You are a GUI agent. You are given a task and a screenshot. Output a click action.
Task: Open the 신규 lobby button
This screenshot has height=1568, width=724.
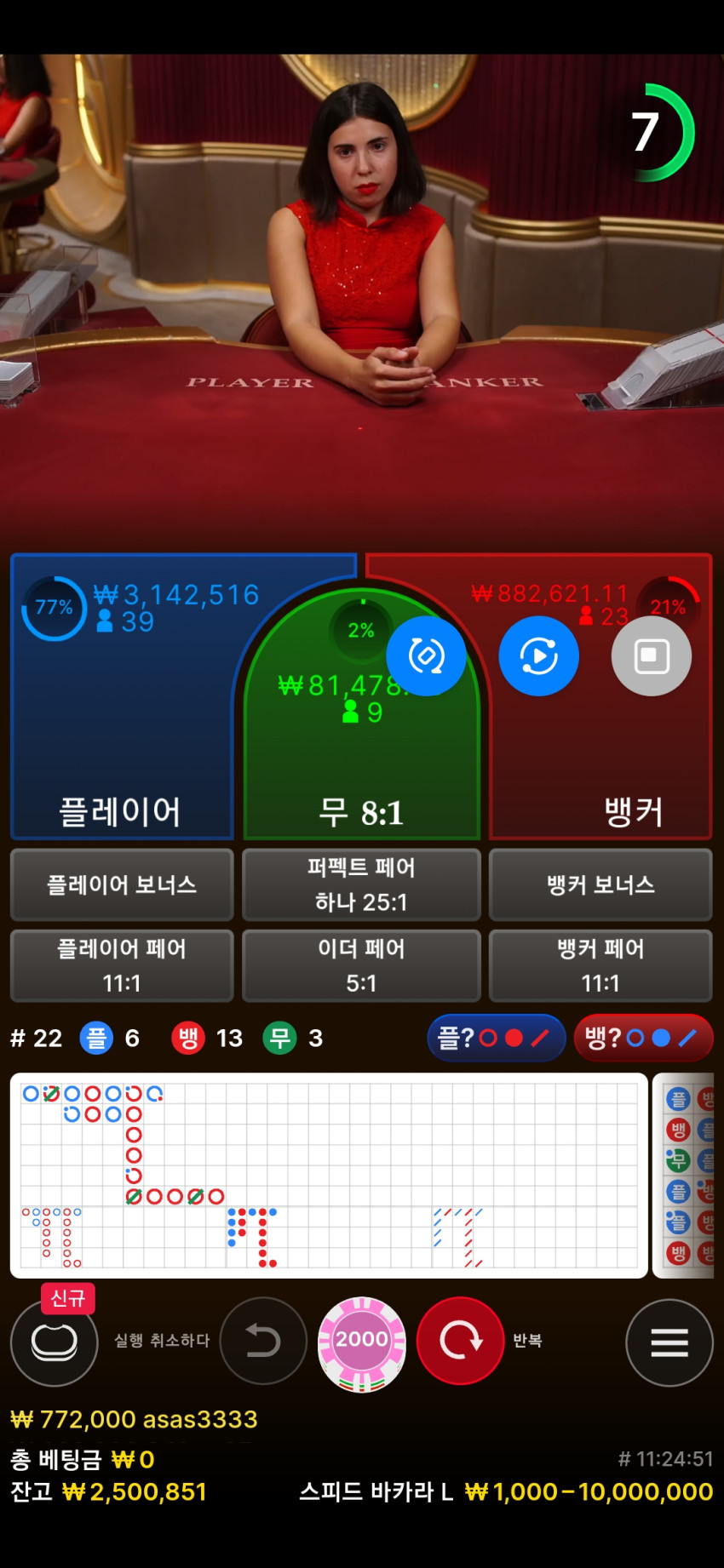[54, 1342]
